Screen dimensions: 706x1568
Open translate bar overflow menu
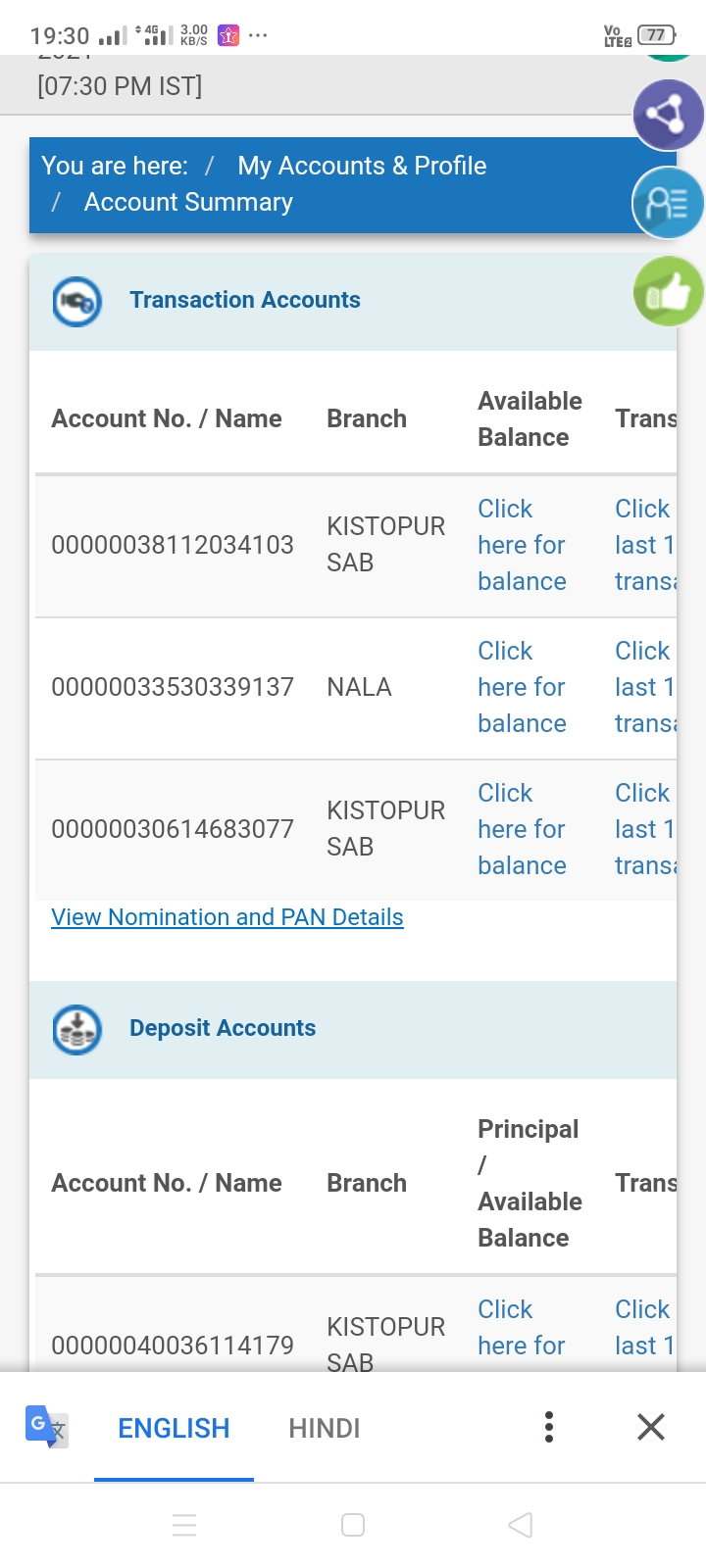tap(549, 1427)
